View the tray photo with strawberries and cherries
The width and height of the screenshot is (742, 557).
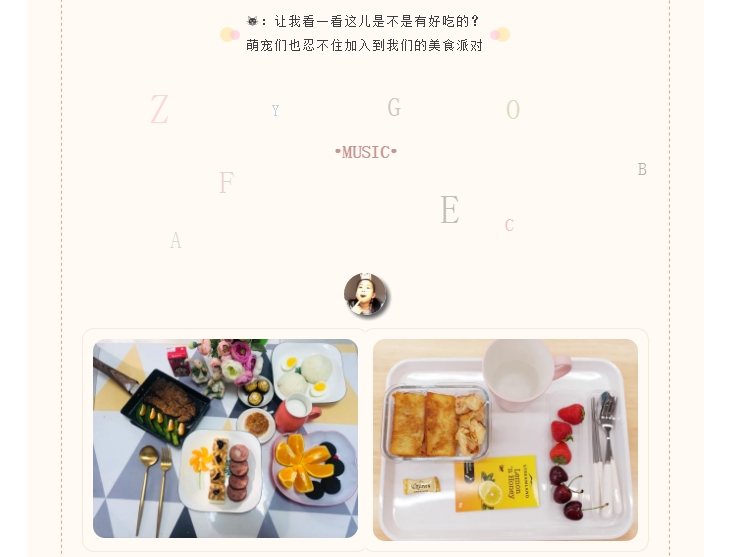[x=505, y=439]
